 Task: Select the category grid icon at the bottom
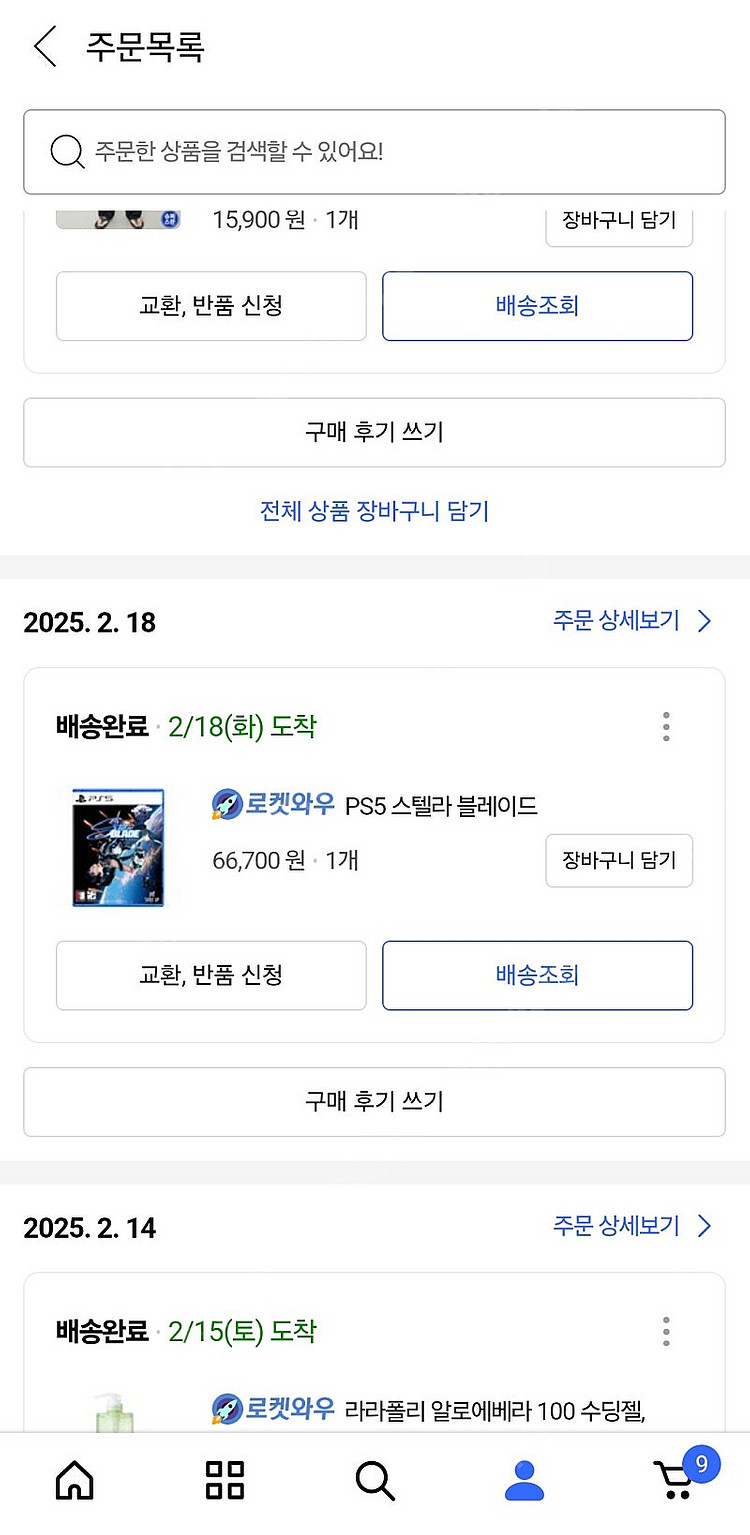click(x=225, y=1480)
